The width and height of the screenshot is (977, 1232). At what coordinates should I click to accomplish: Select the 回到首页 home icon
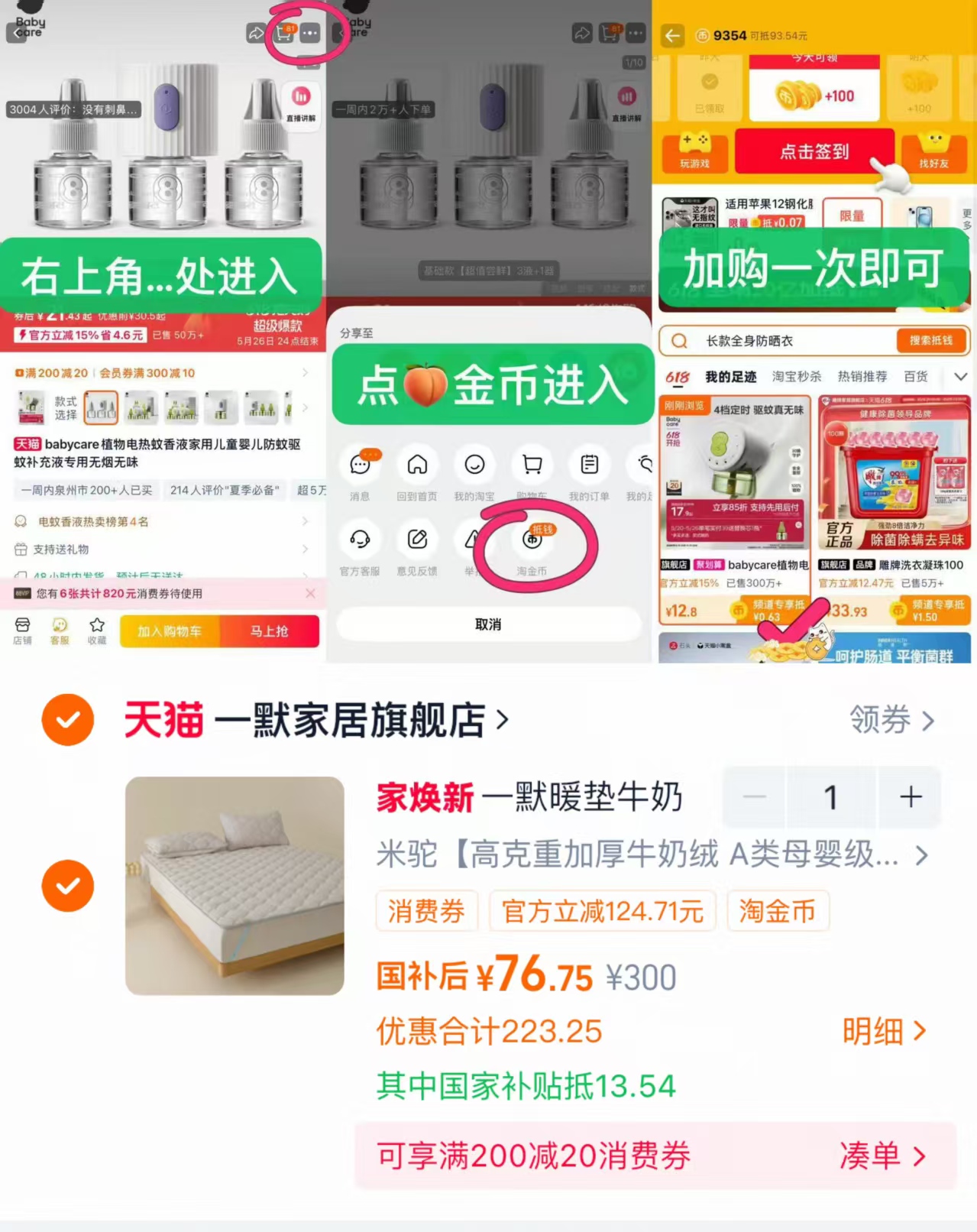pyautogui.click(x=417, y=465)
